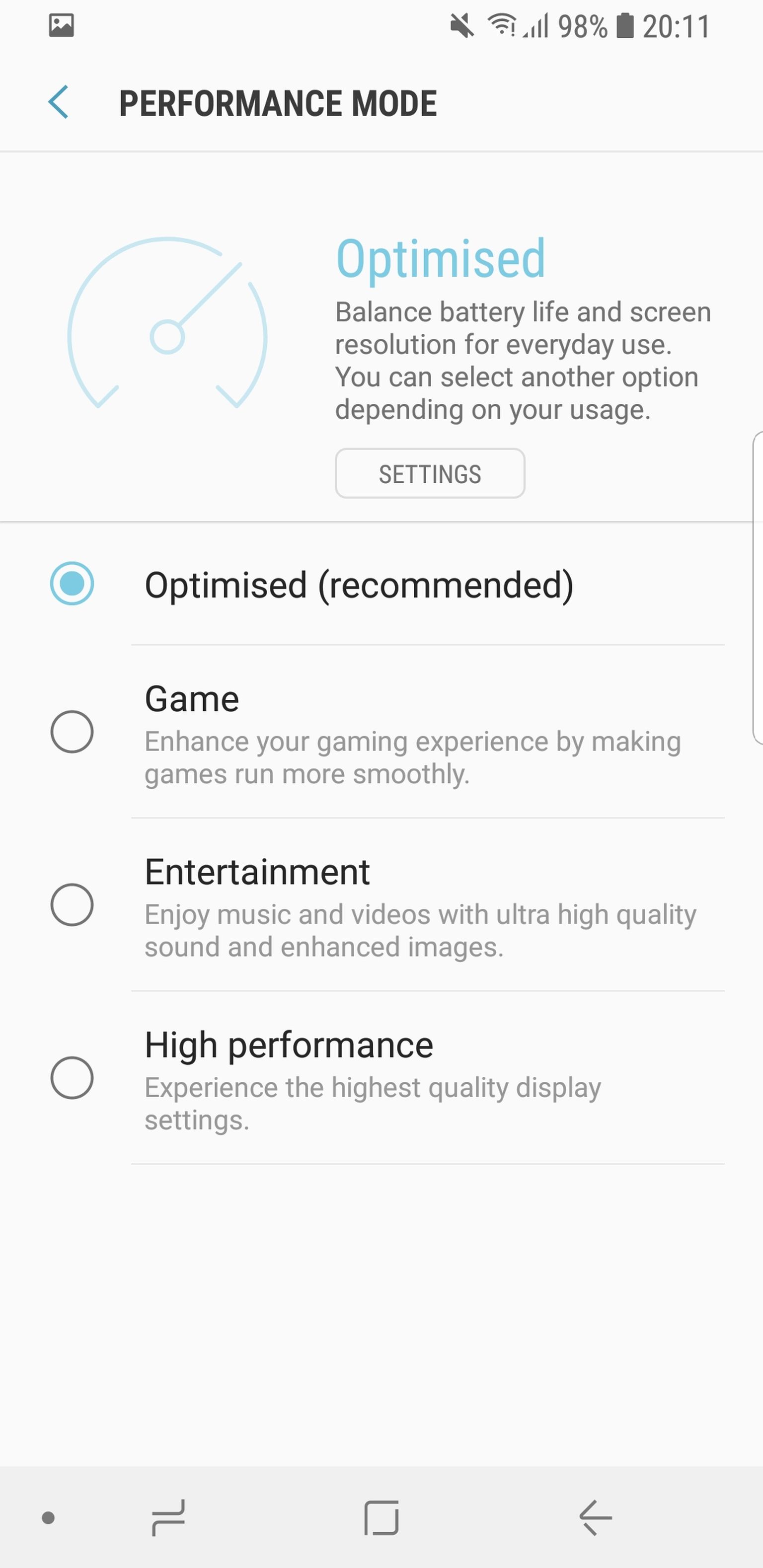The width and height of the screenshot is (763, 1568).
Task: Tap the system back button
Action: tap(595, 1517)
